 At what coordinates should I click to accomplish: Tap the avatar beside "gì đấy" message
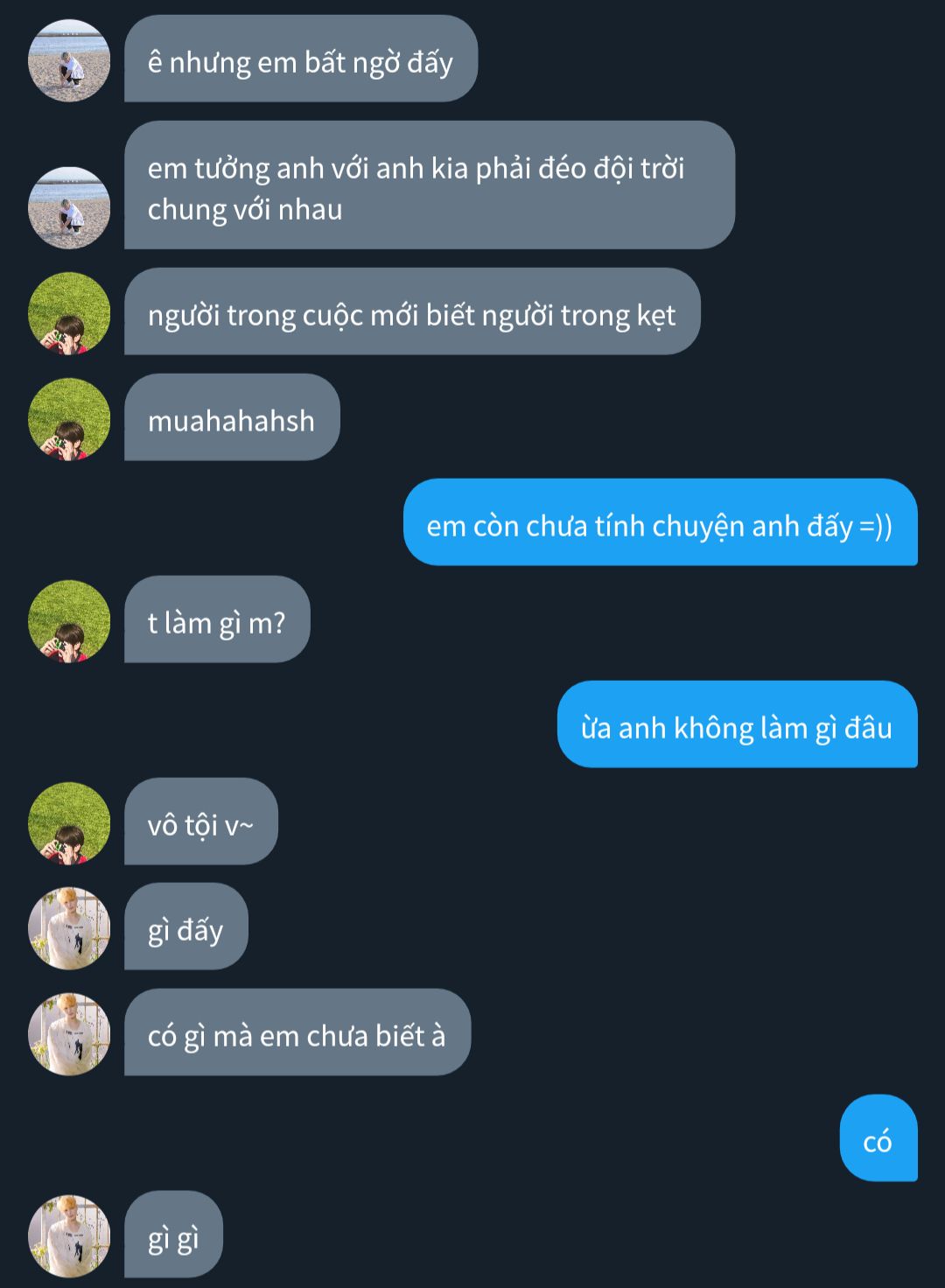(69, 928)
